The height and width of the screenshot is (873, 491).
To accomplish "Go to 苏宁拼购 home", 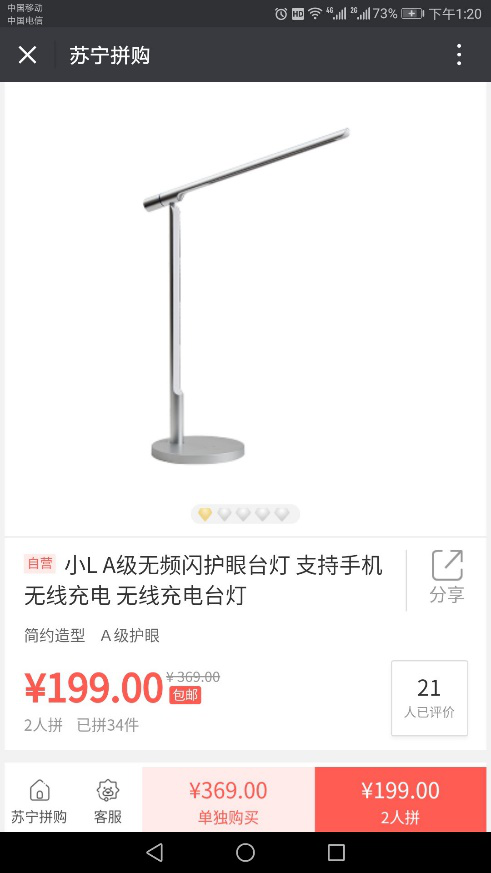I will coord(39,801).
